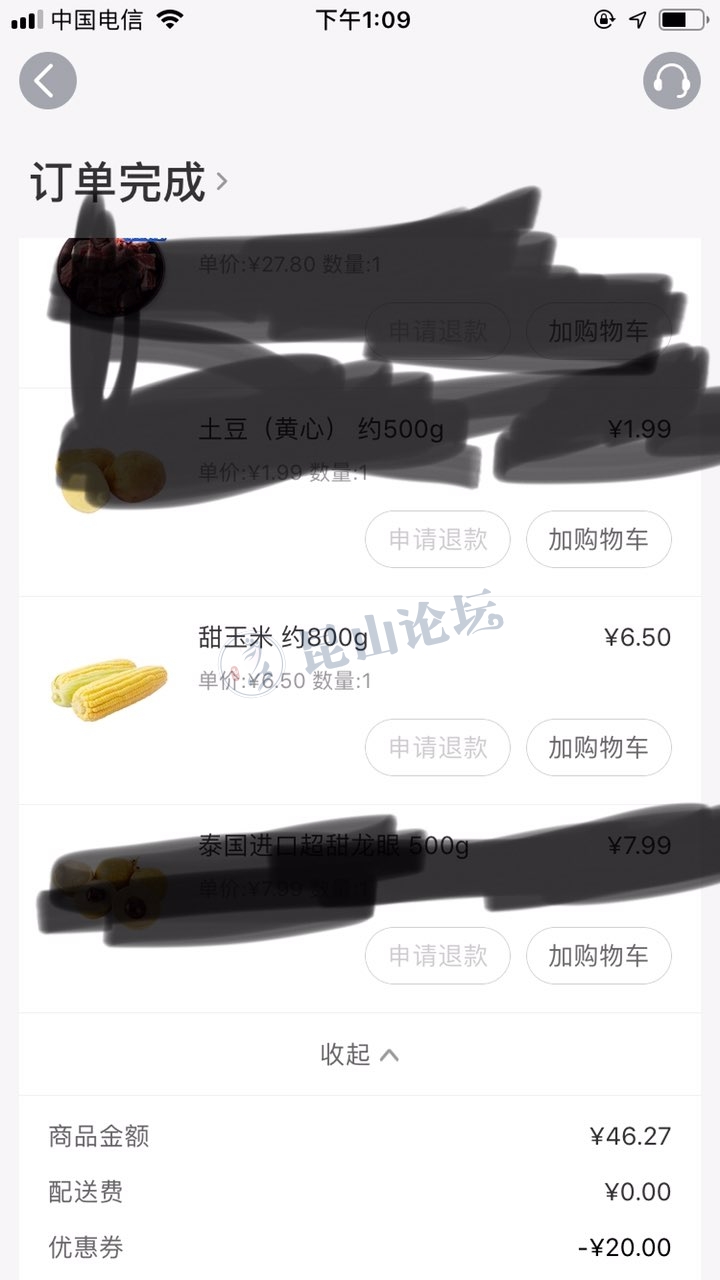Screen dimensions: 720x1280
Task: Open the 订单完成 order status details
Action: [130, 182]
